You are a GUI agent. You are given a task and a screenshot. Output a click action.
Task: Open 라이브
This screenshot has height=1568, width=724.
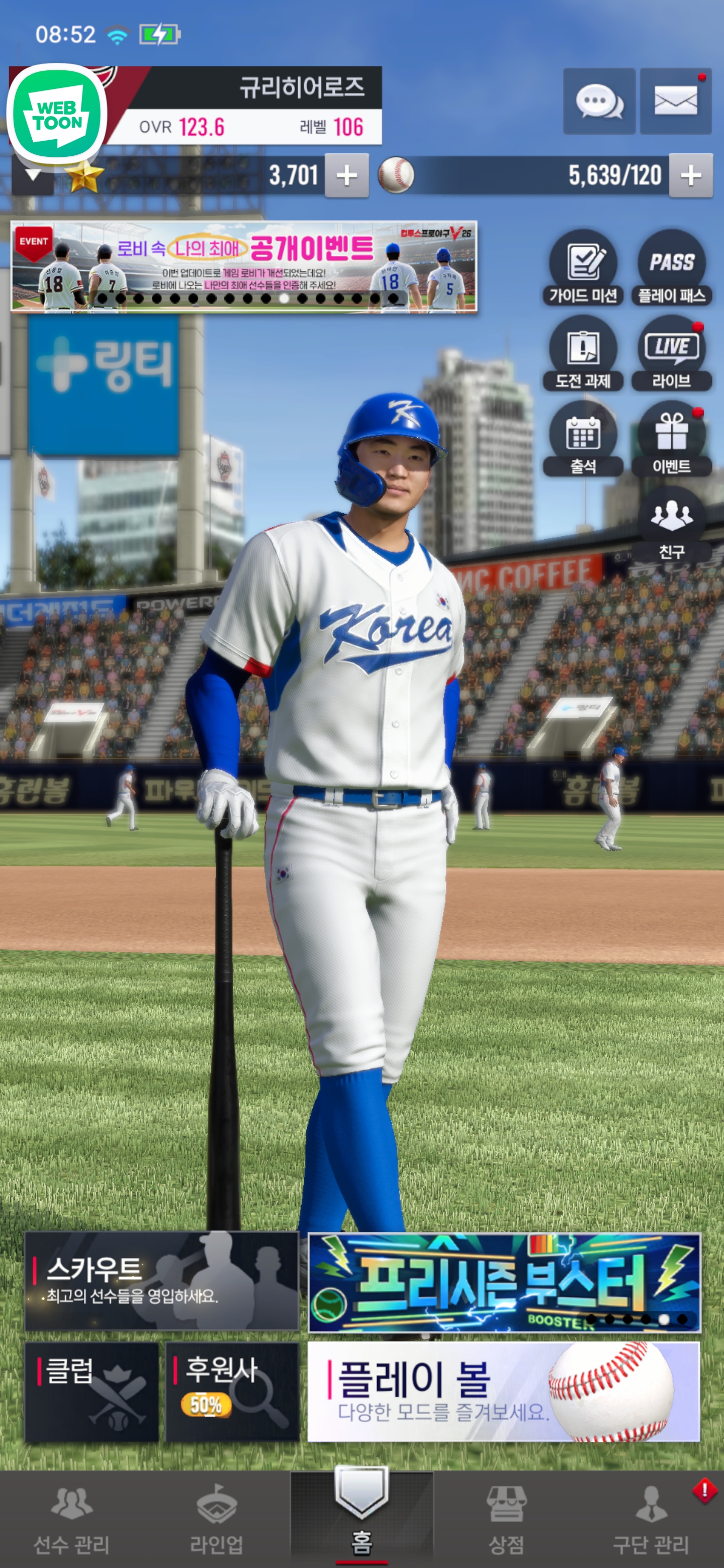tap(671, 353)
